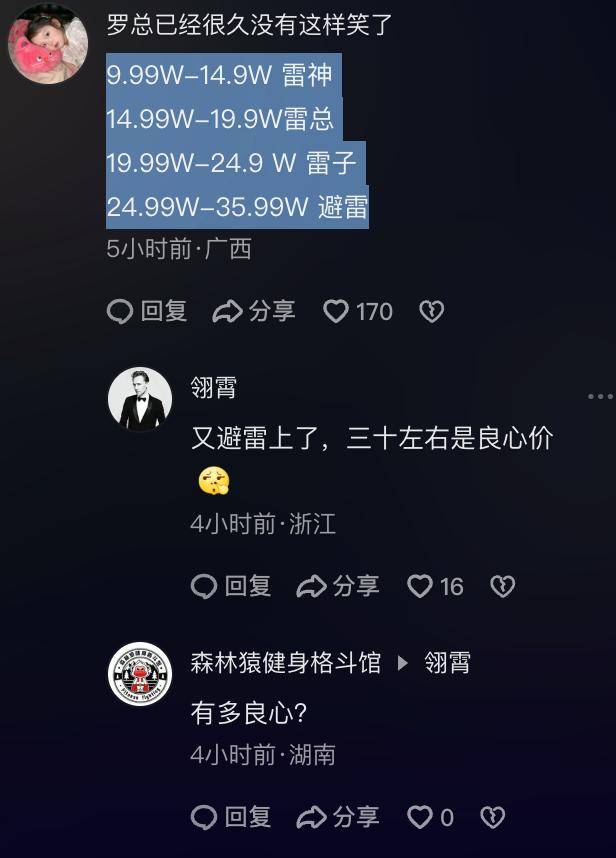Like the 有多良心 comment

421,817
